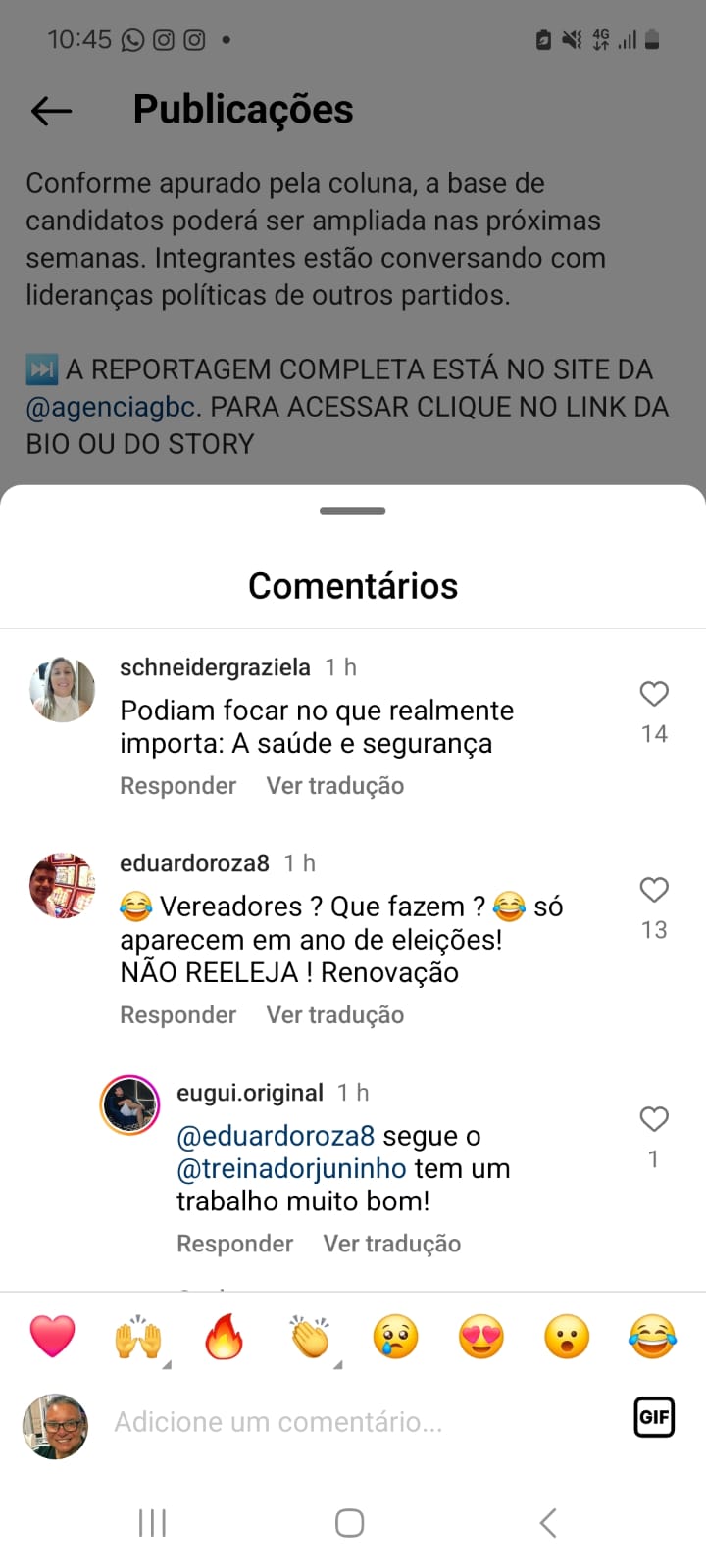This screenshot has width=706, height=1568.
Task: Translate eduardoroza8's comment
Action: (334, 1015)
